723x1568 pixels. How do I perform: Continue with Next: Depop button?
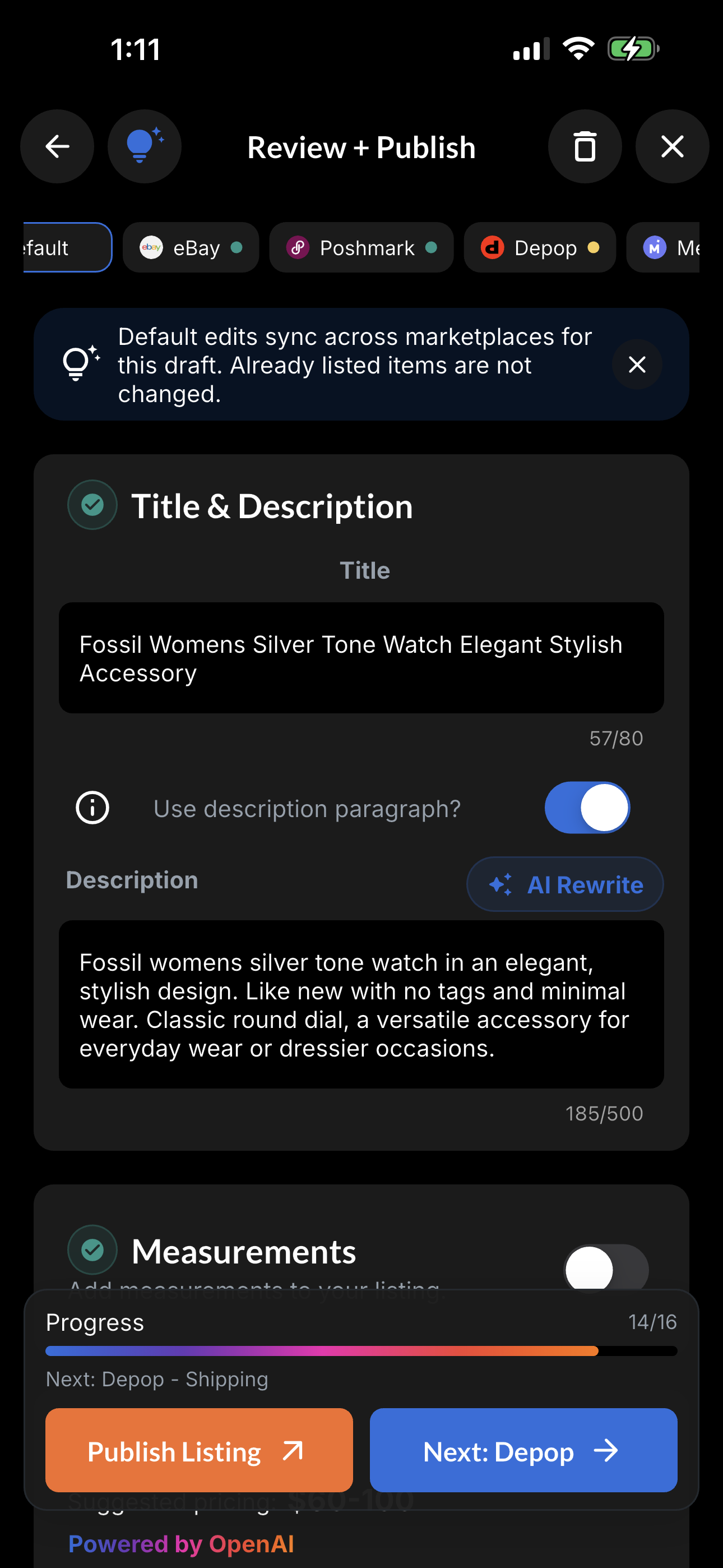(x=523, y=1451)
